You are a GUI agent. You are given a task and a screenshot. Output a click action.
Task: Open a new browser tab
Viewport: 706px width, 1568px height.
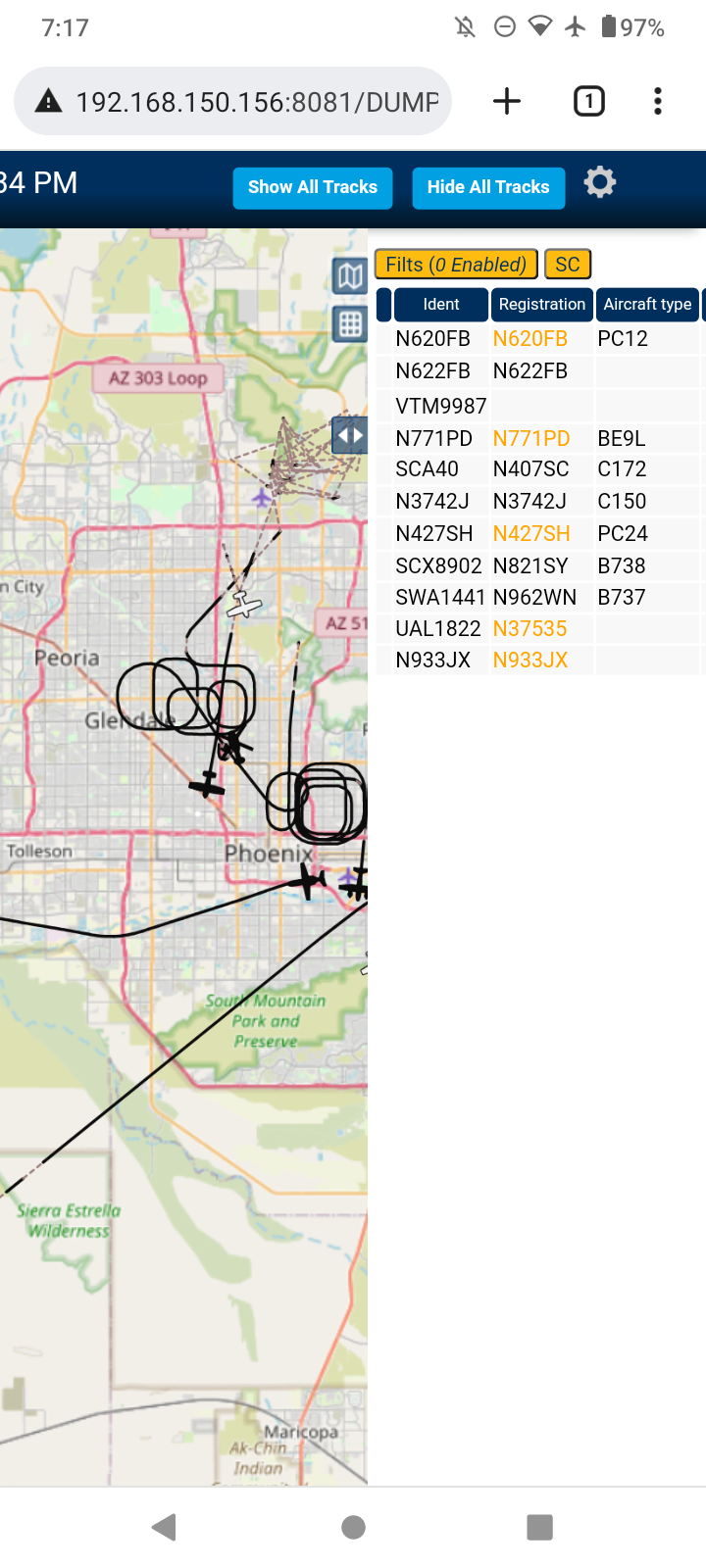(507, 101)
